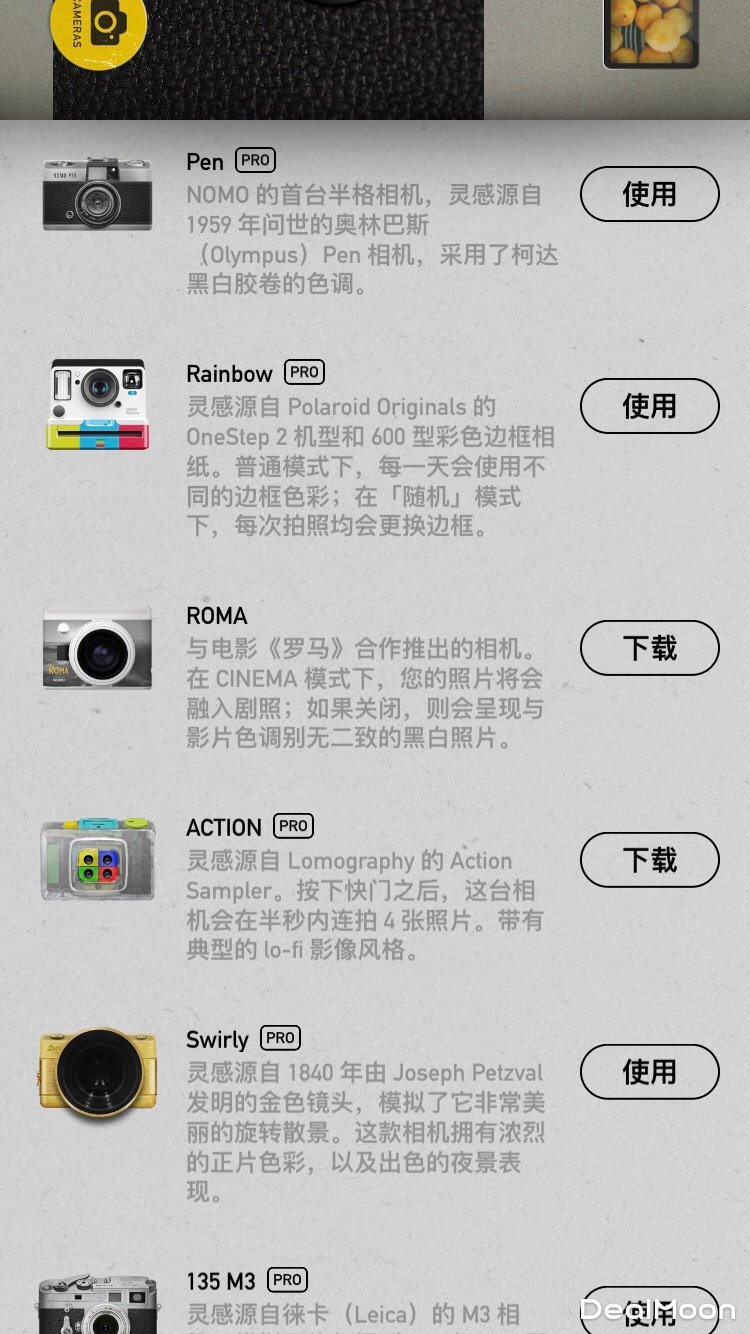Open the Rainbow camera thumbnail
750x1334 pixels.
(x=97, y=405)
